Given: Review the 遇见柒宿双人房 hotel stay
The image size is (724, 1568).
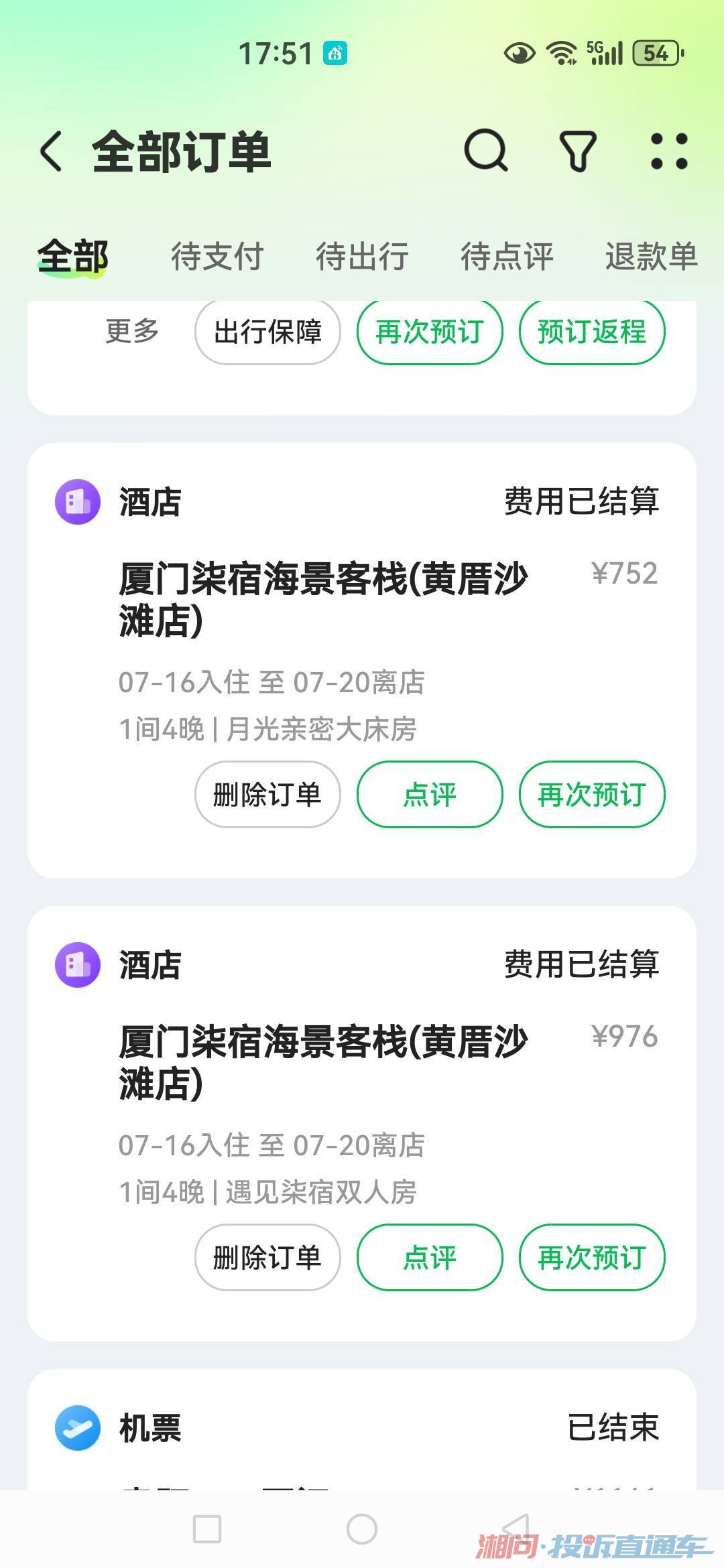Looking at the screenshot, I should 430,1258.
